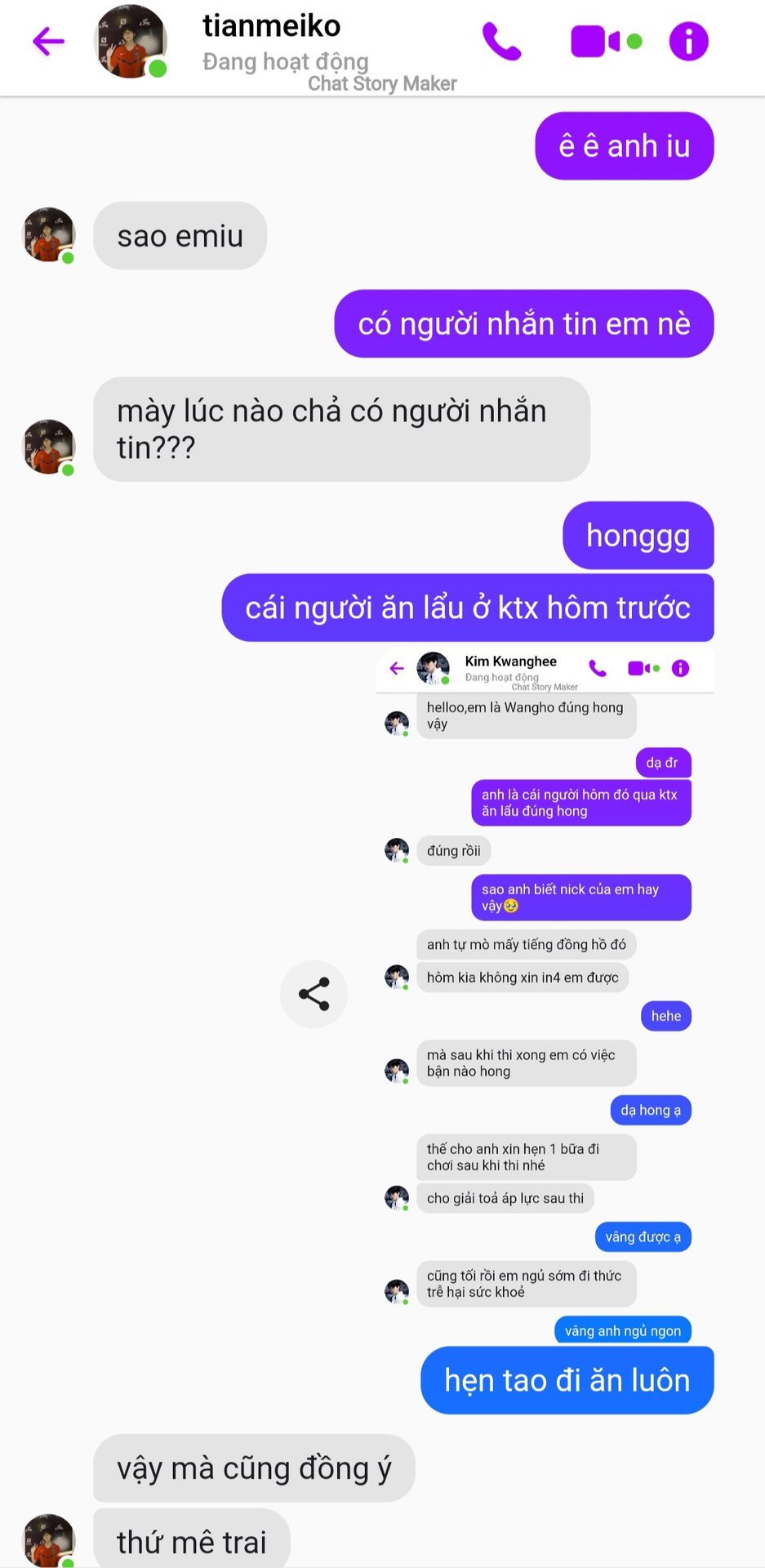The width and height of the screenshot is (765, 1568).
Task: Open tianmeiko's profile picture in header
Action: (x=131, y=41)
